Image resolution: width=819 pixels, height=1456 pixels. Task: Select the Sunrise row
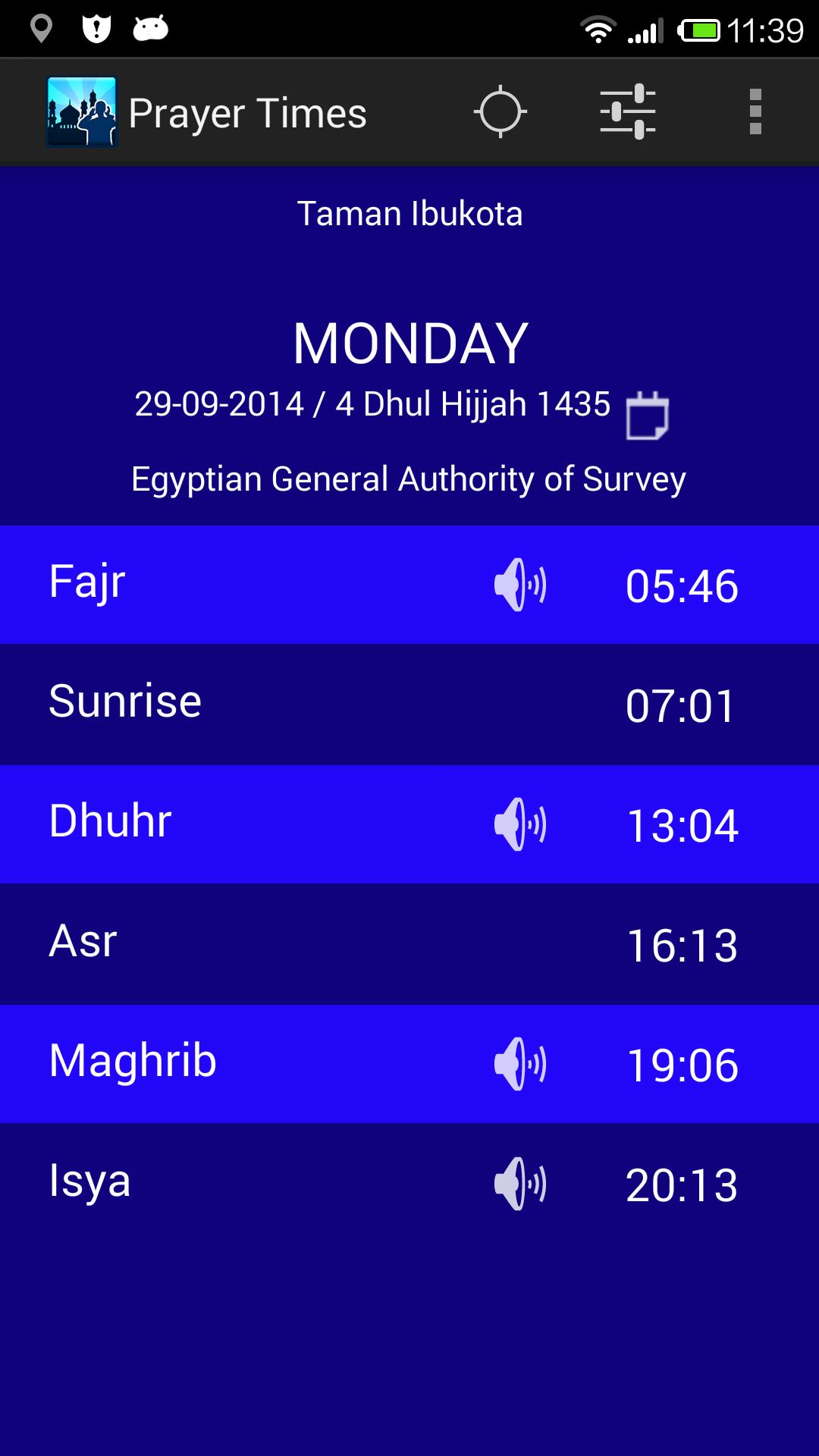pos(409,704)
